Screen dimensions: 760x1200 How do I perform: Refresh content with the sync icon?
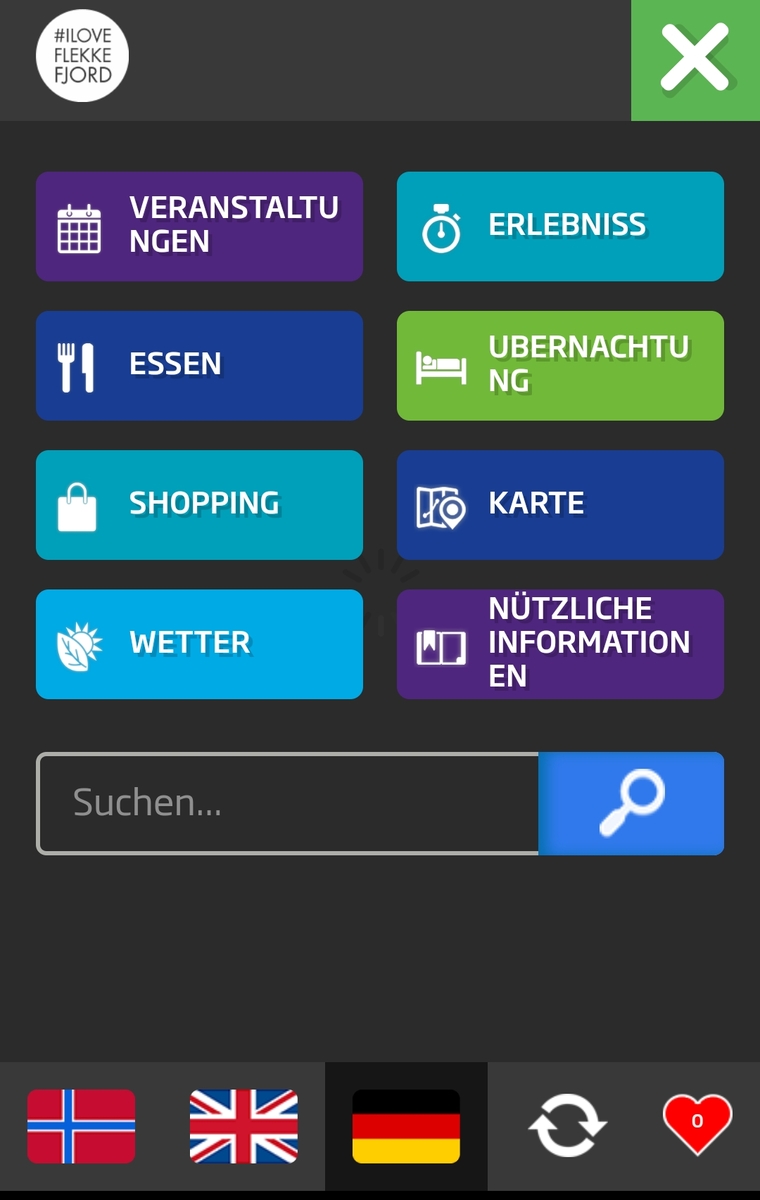pyautogui.click(x=567, y=1126)
